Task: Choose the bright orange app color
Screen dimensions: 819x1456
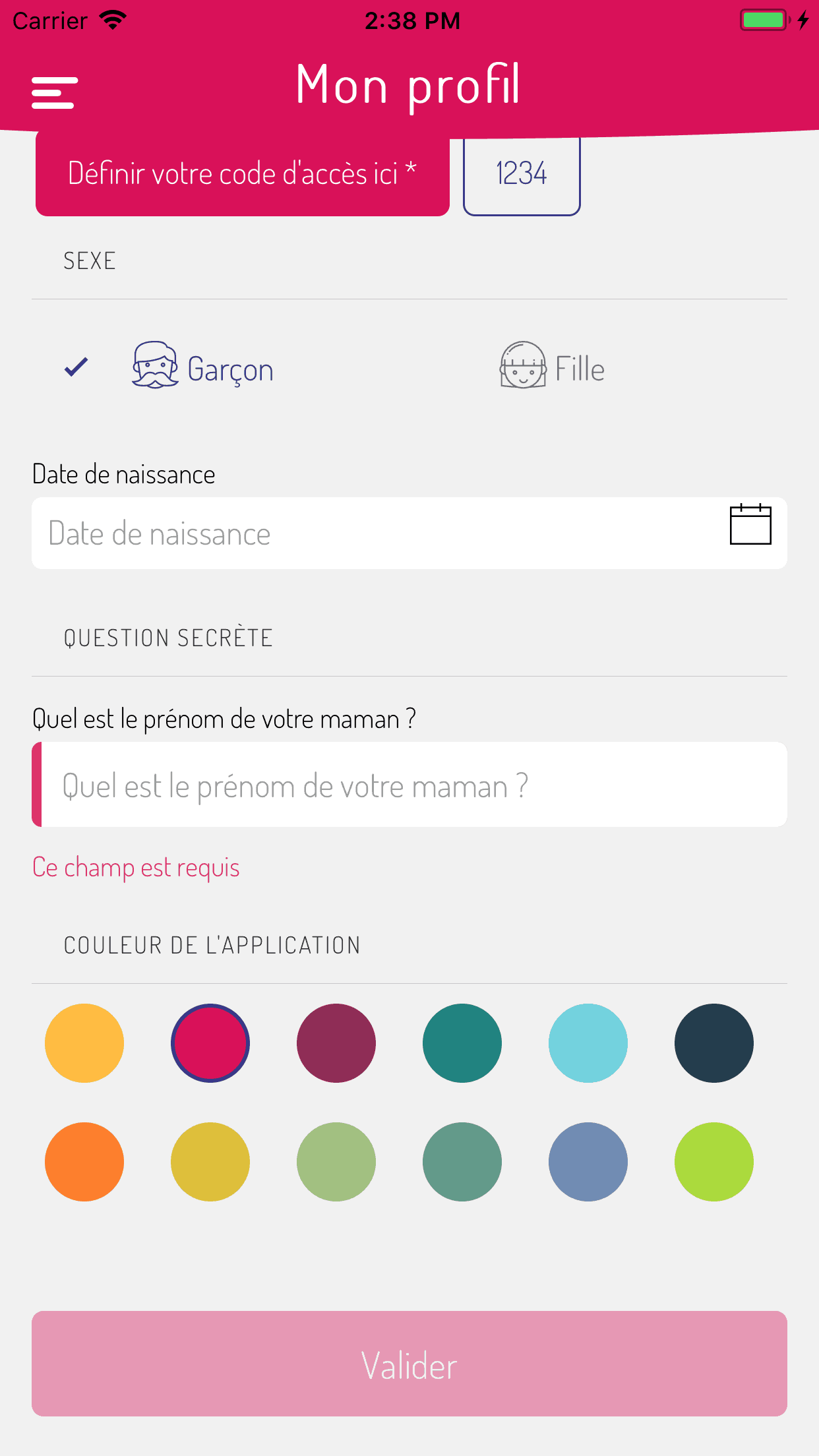Action: pyautogui.click(x=84, y=1162)
